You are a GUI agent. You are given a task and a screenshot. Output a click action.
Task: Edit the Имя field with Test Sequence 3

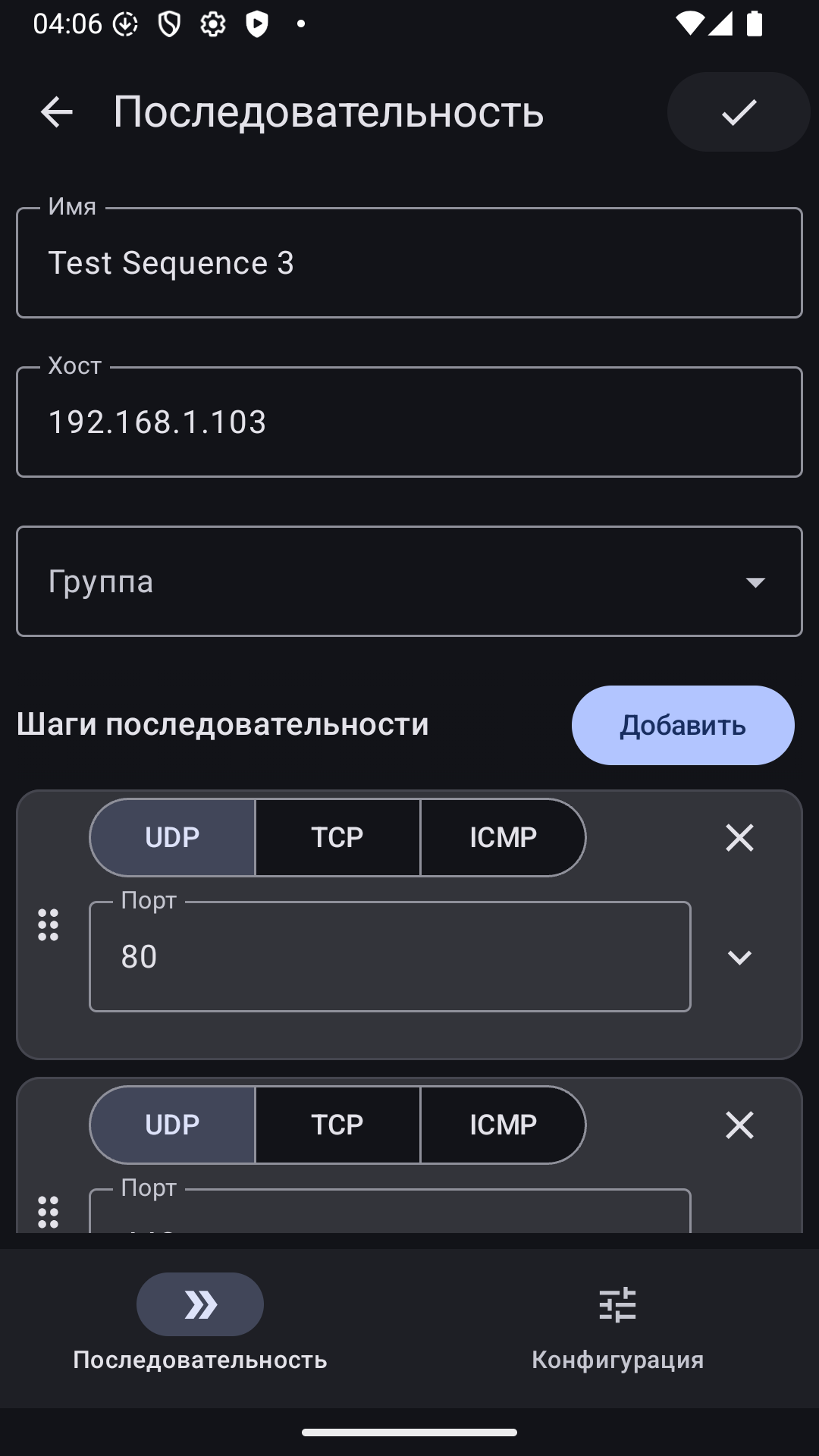point(409,263)
